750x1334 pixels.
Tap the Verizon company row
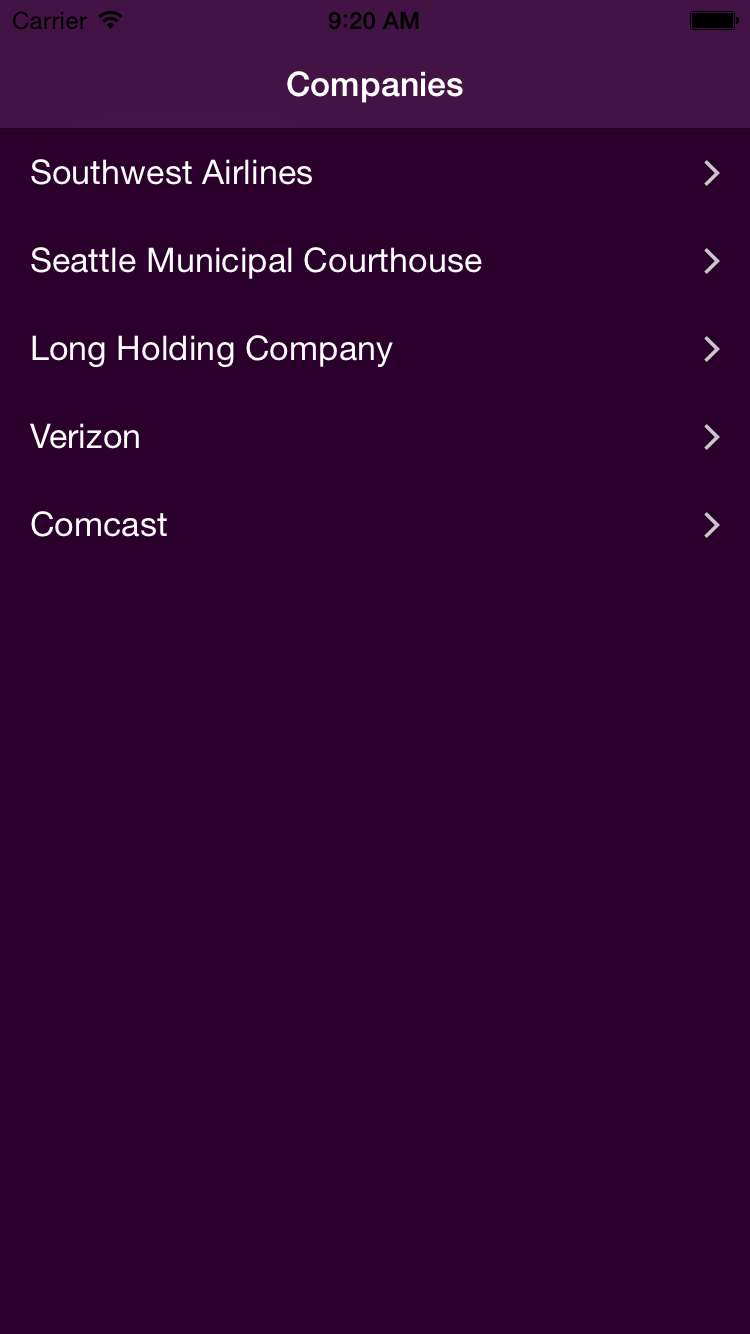[x=375, y=437]
